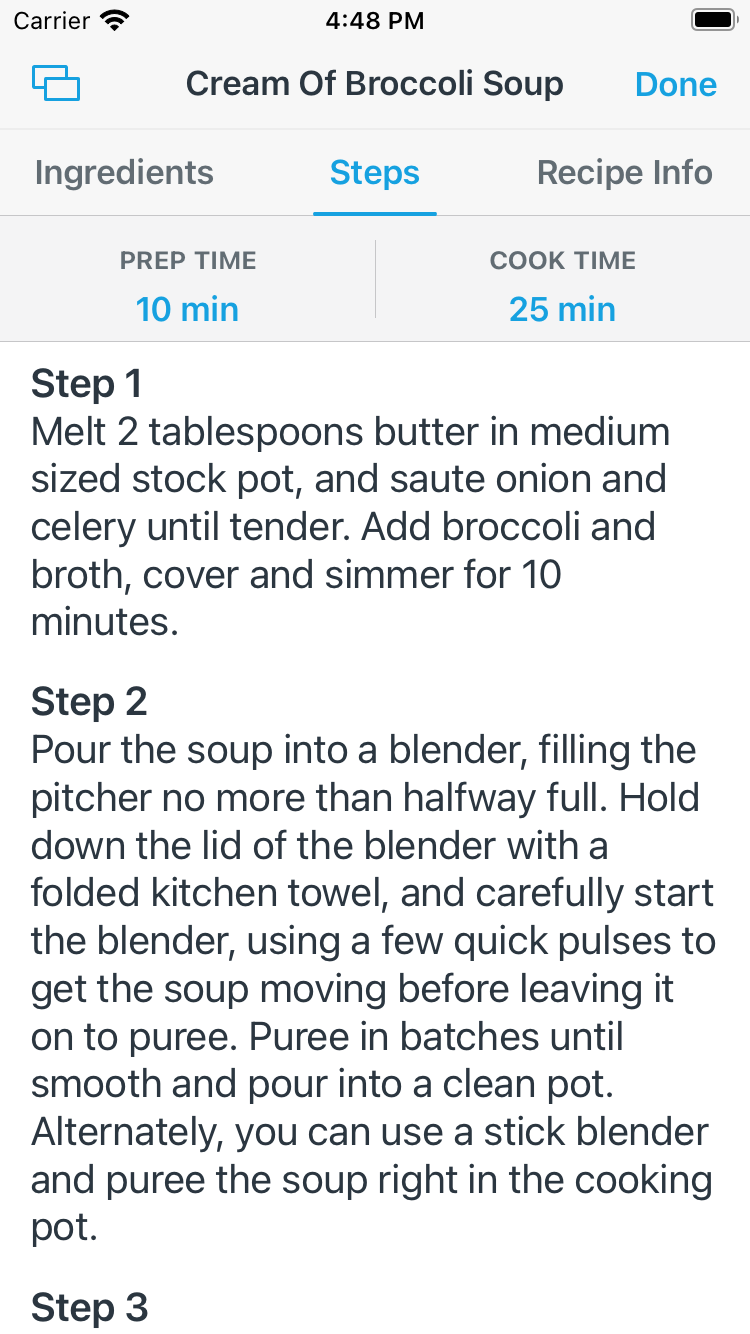Switch to the Ingredients tab
This screenshot has height=1334, width=750.
click(x=124, y=172)
